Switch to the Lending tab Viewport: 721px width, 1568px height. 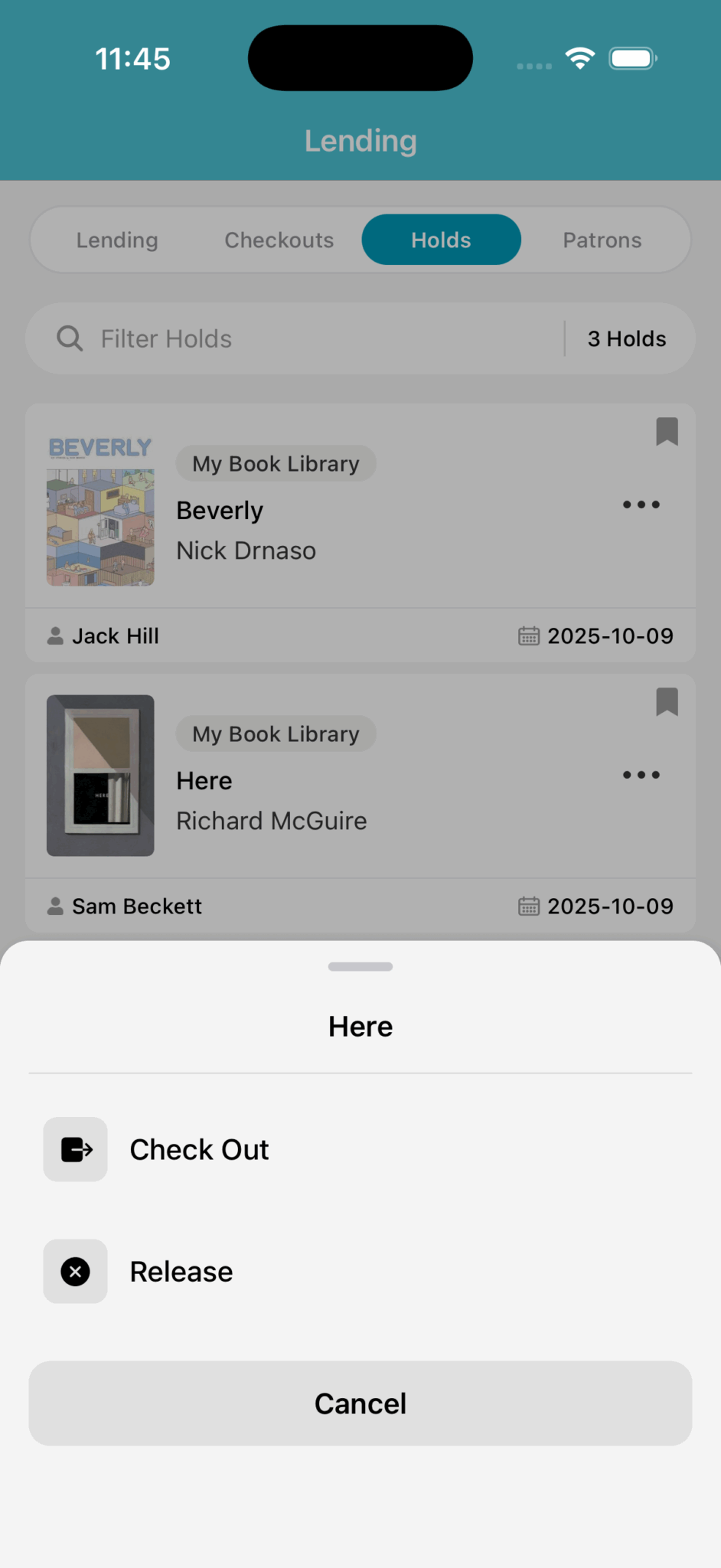coord(117,240)
